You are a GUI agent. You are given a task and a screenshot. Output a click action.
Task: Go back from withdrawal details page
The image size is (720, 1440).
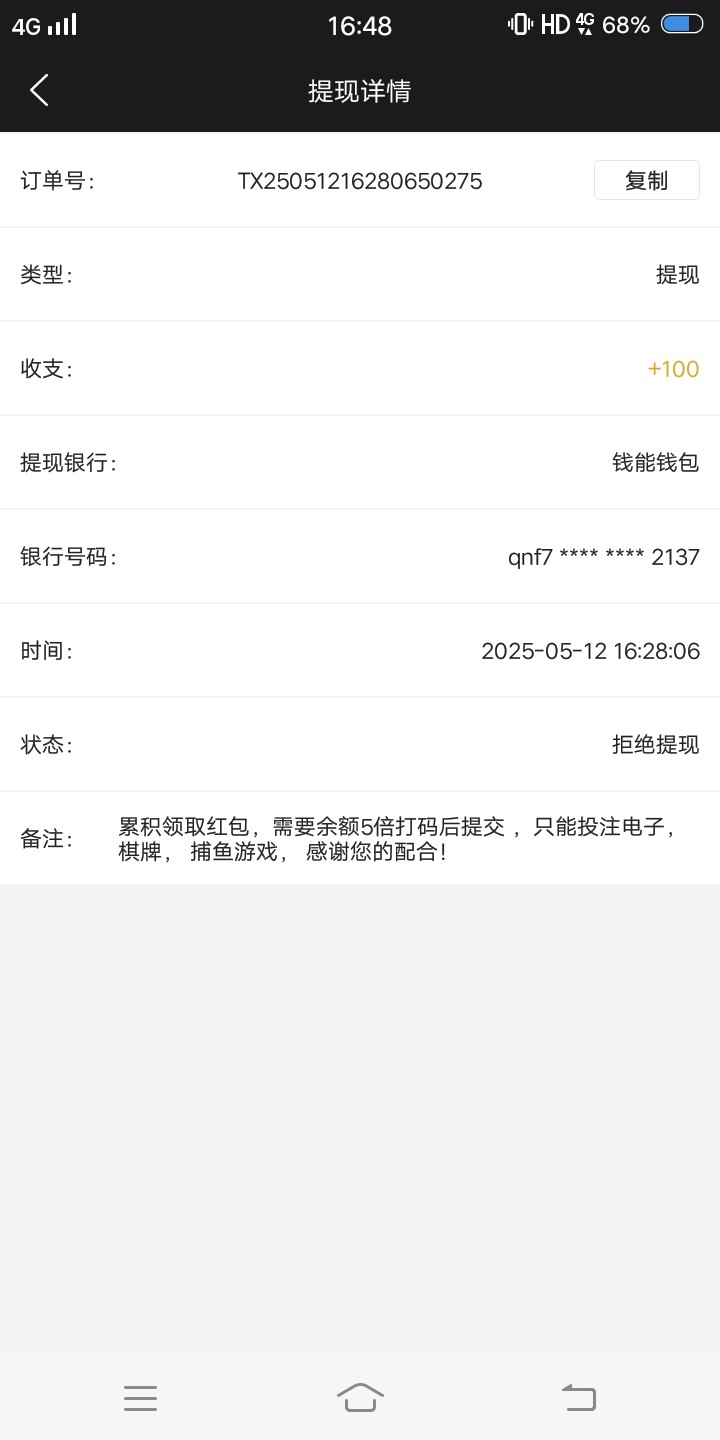[x=39, y=90]
